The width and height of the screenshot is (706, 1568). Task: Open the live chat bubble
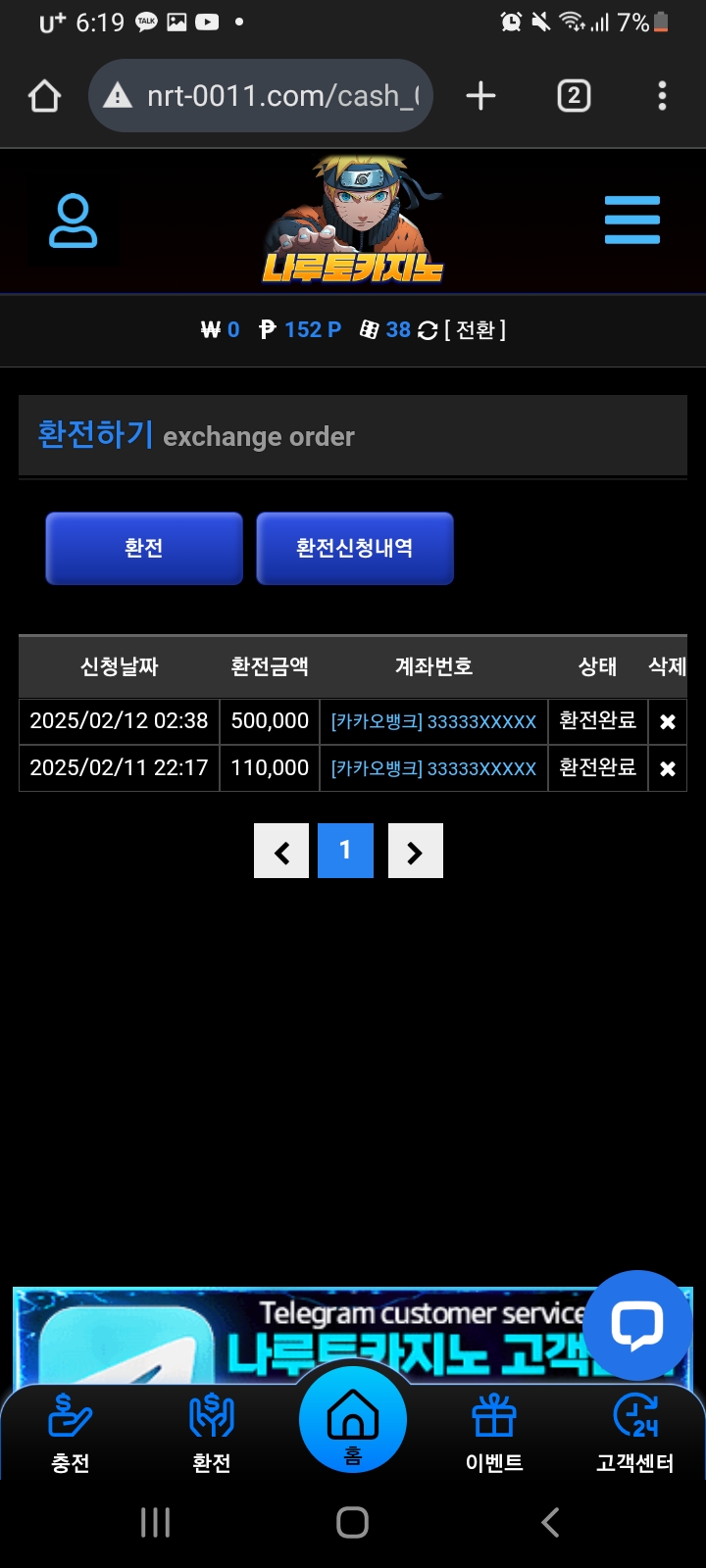point(637,1325)
